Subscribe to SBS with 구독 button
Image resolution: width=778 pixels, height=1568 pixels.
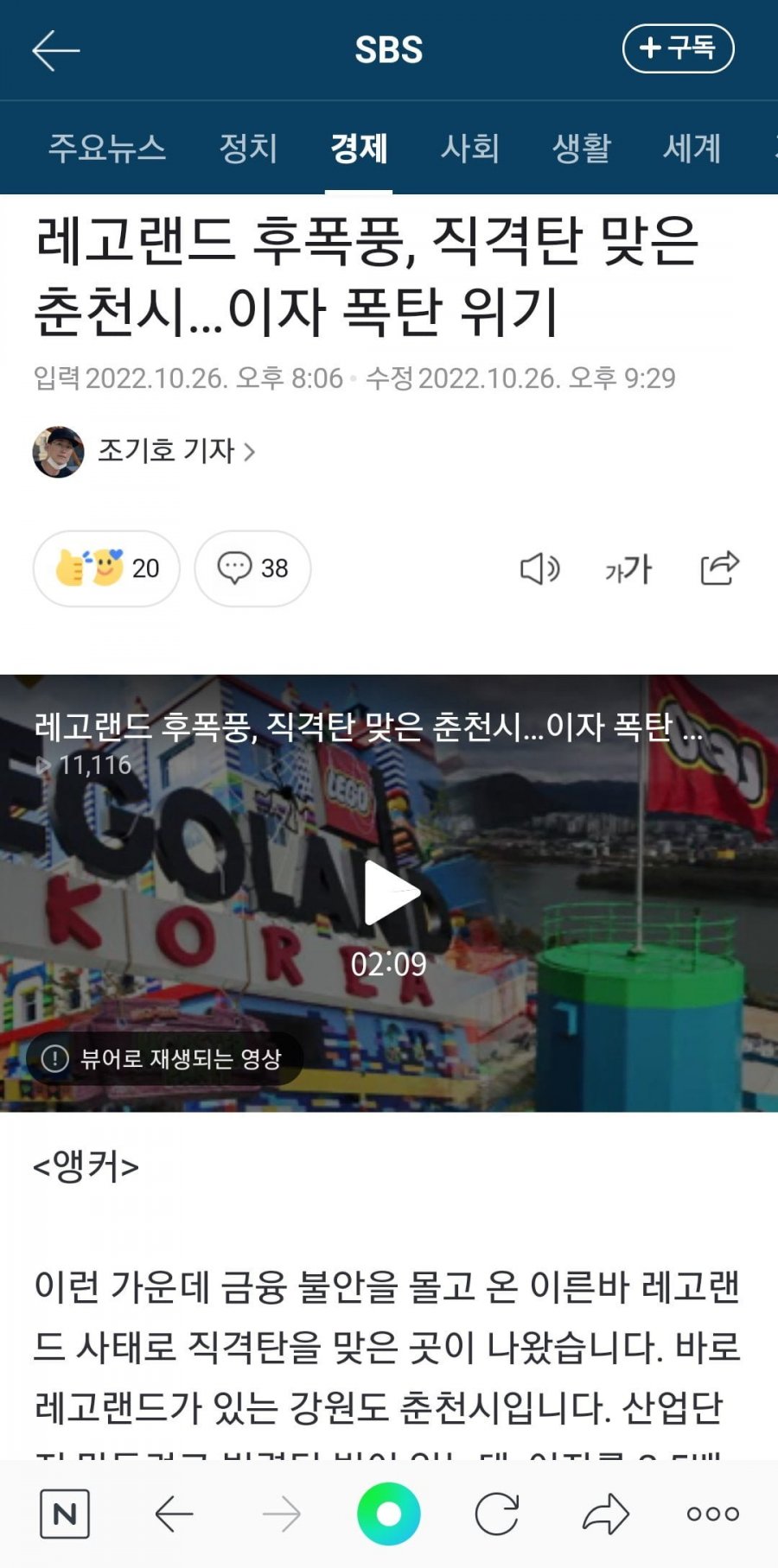678,48
